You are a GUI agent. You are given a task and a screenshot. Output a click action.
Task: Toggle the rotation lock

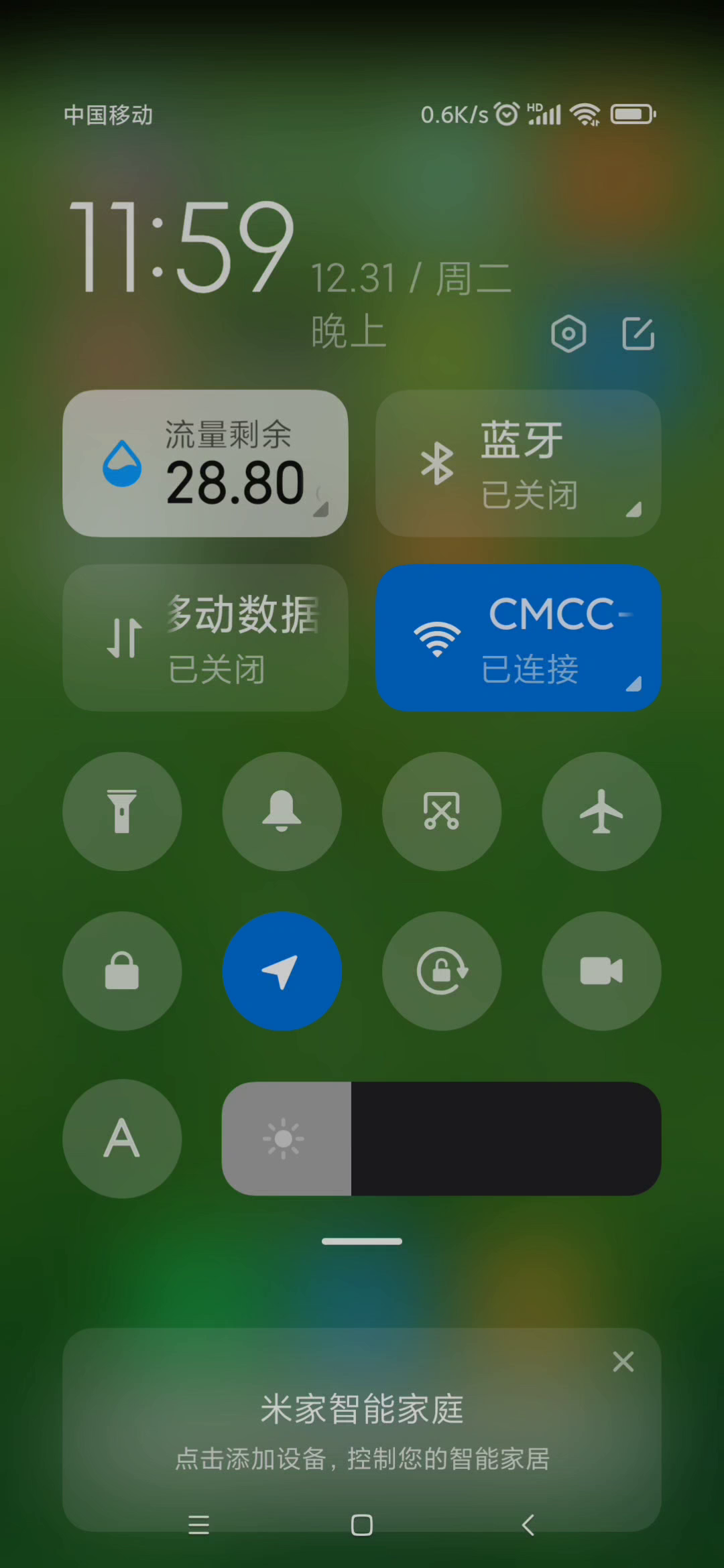[x=442, y=971]
